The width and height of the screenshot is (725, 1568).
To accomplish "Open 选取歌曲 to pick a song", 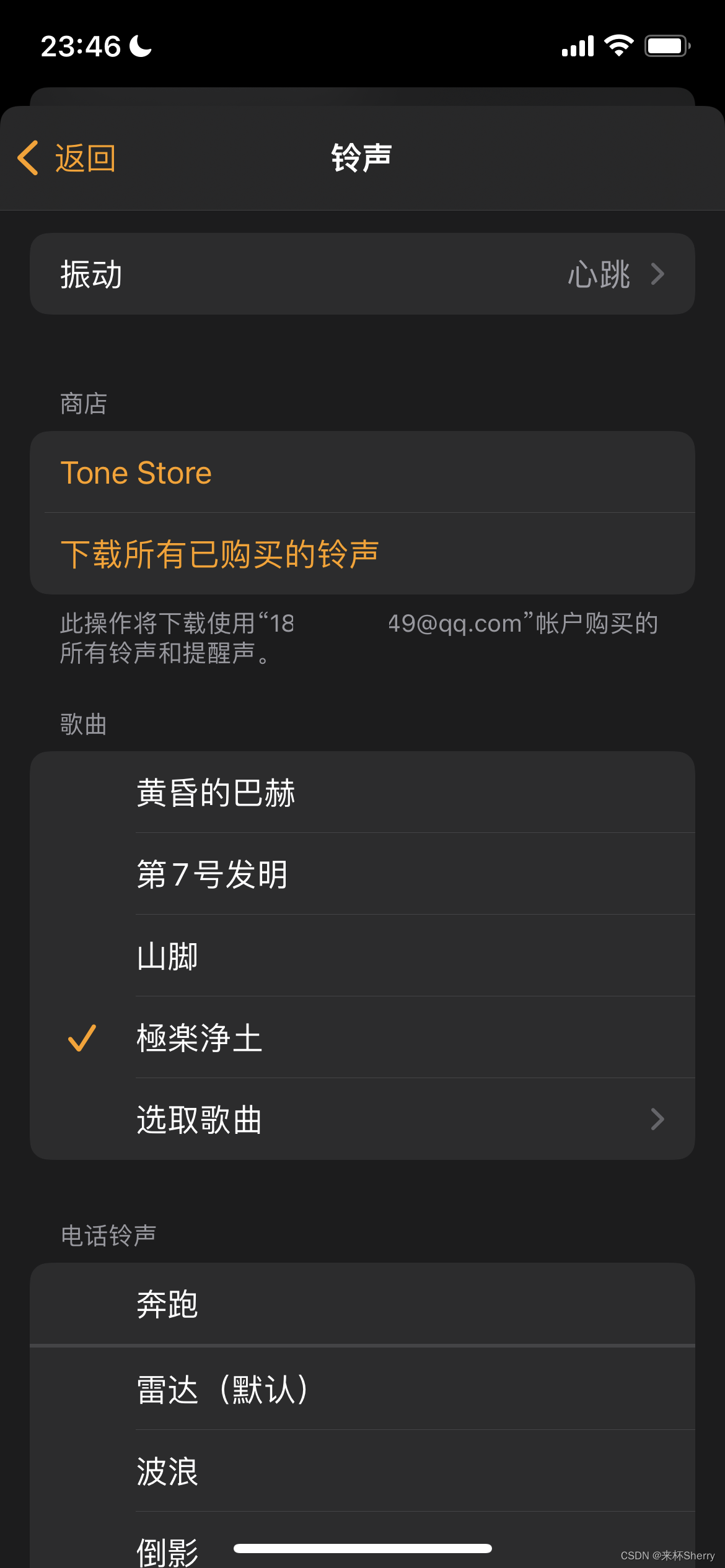I will pyautogui.click(x=362, y=1119).
